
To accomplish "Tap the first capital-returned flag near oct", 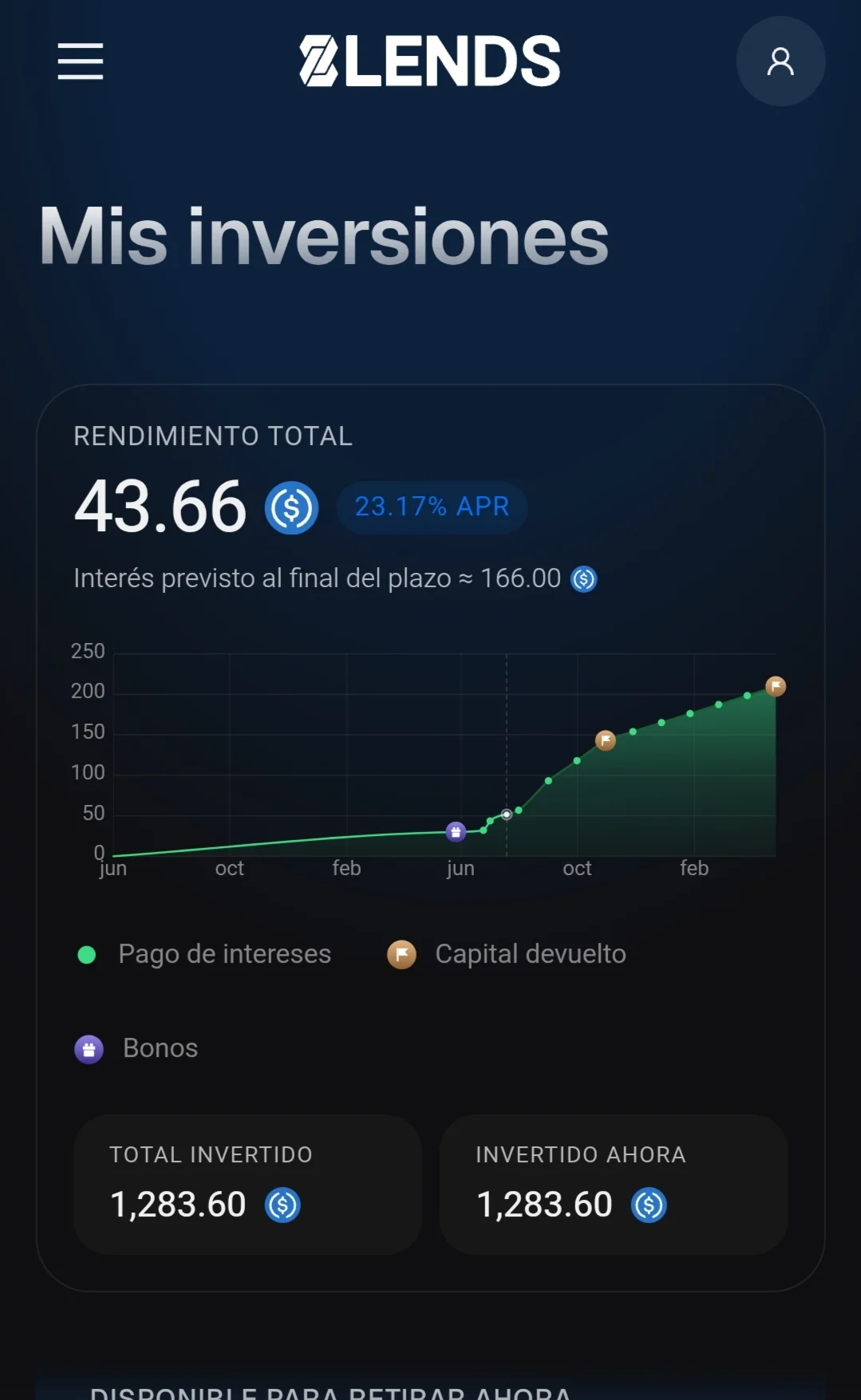I will [x=606, y=740].
